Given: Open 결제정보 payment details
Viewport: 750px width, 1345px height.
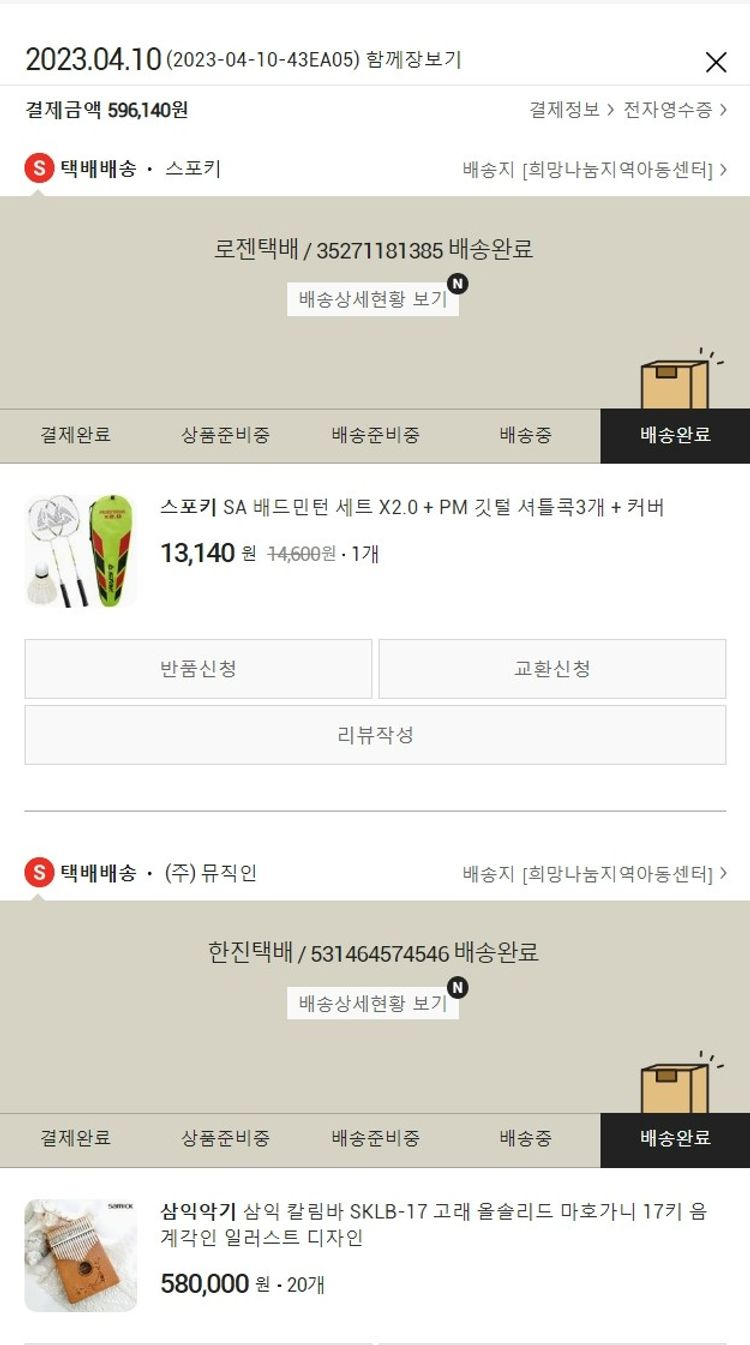Looking at the screenshot, I should (571, 110).
